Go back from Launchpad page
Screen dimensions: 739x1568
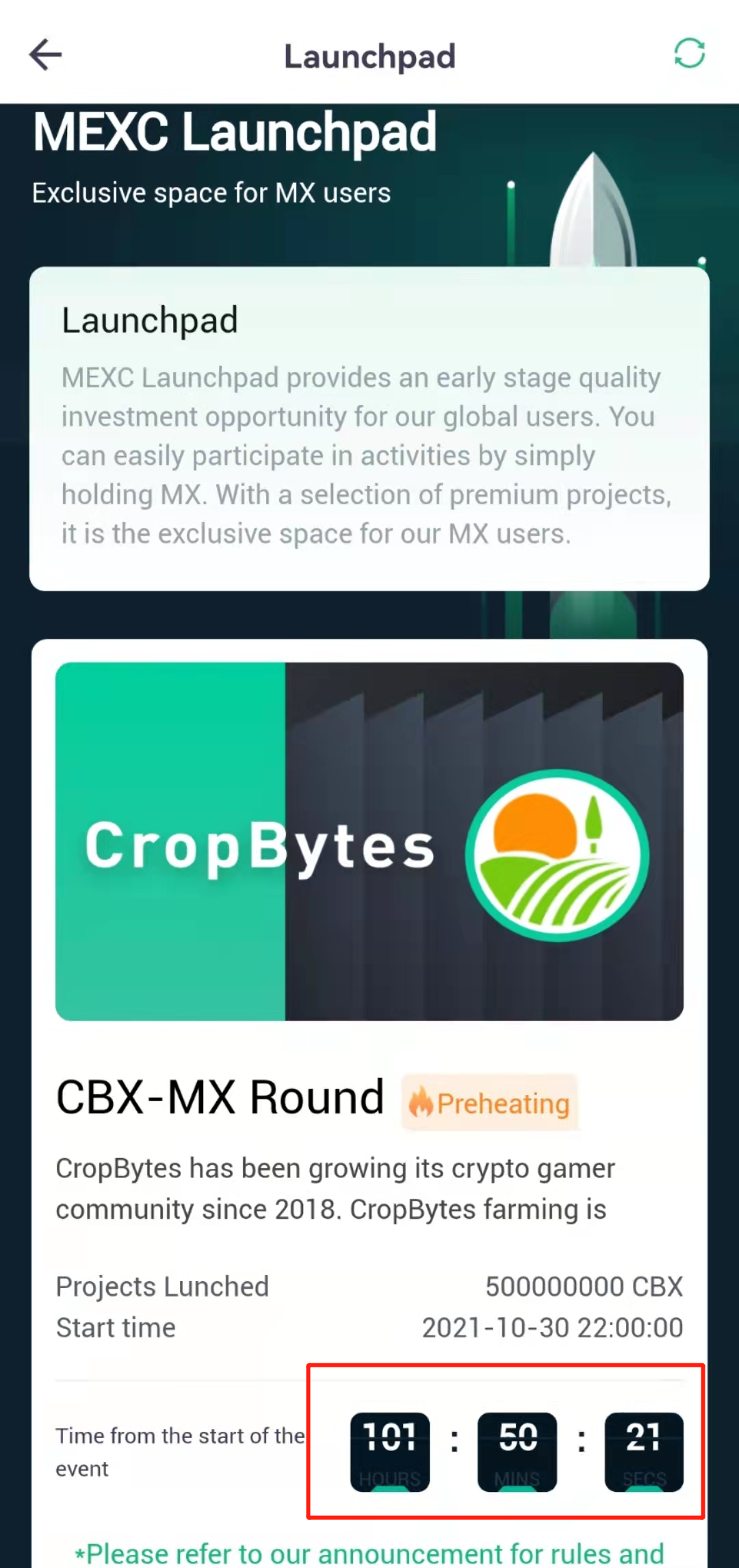pos(46,55)
